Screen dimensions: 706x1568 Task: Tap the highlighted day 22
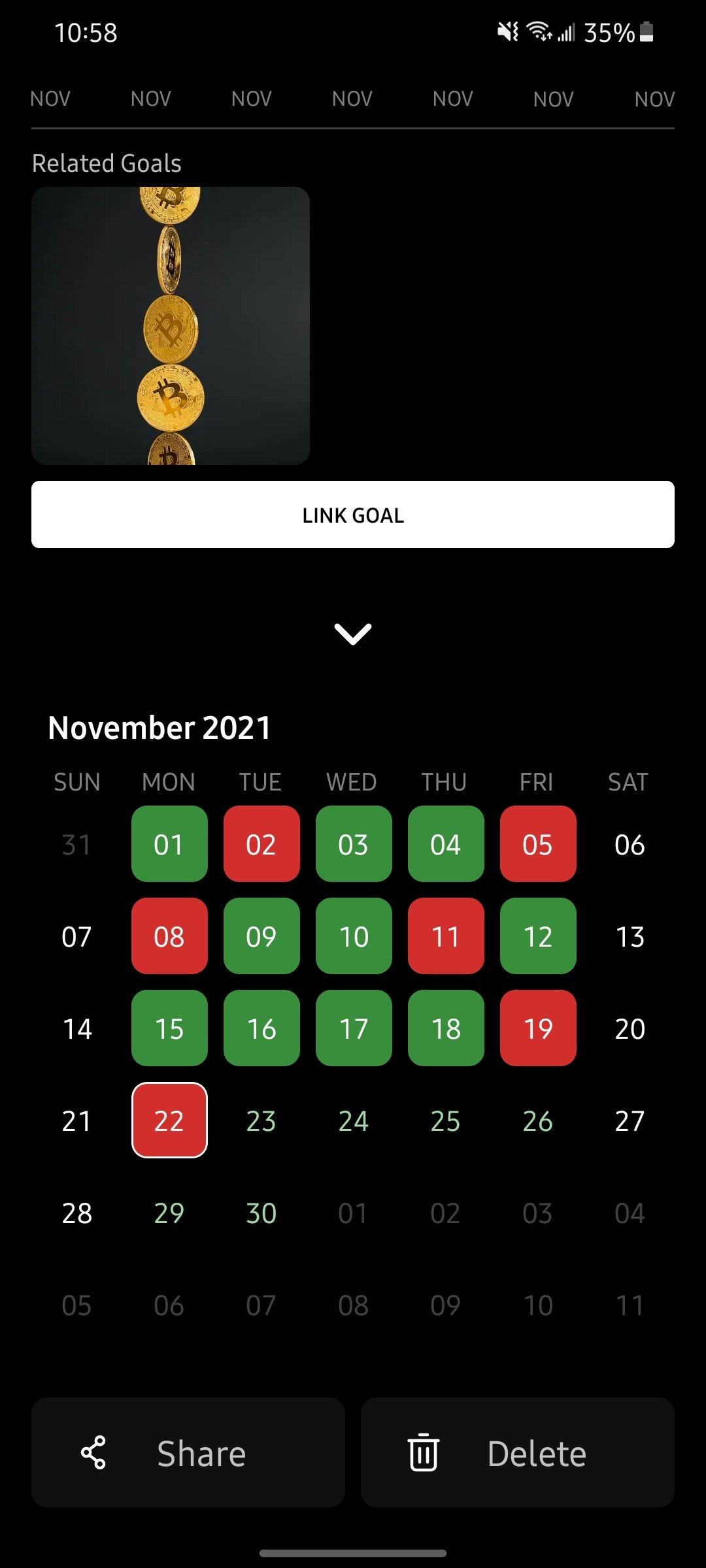click(x=169, y=1120)
